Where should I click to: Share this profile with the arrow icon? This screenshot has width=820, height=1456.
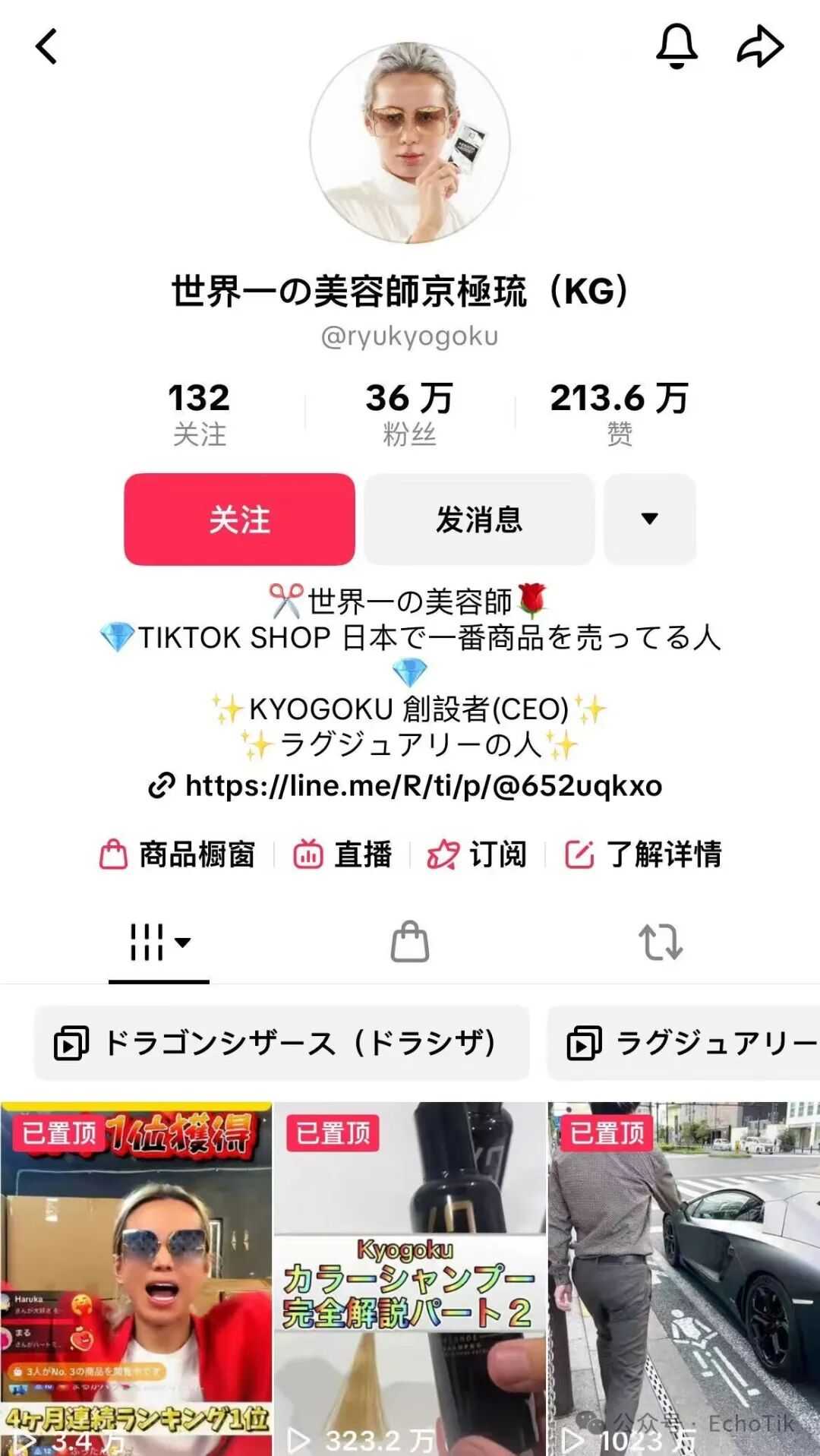760,46
